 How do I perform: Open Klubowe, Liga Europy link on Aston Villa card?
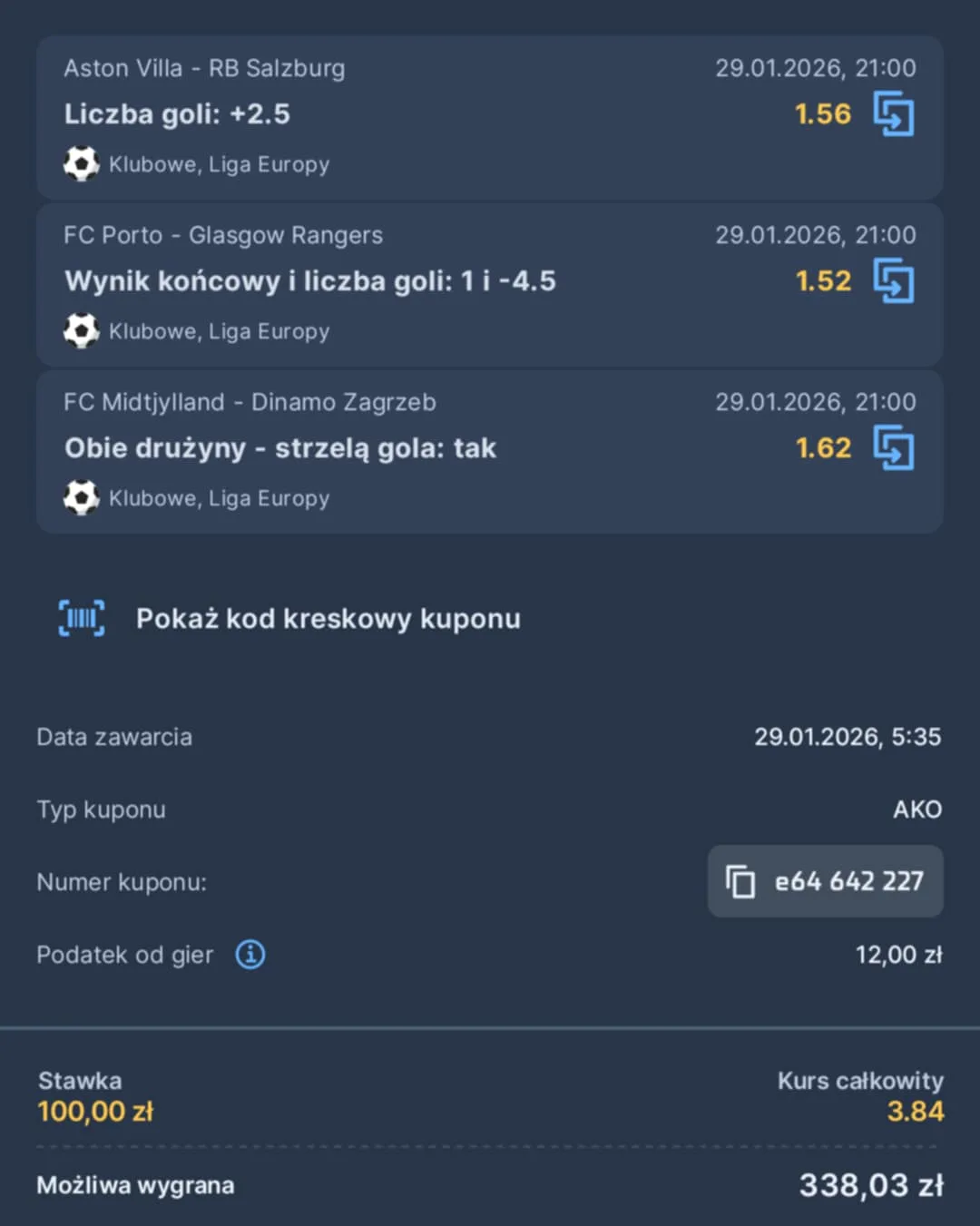click(220, 164)
